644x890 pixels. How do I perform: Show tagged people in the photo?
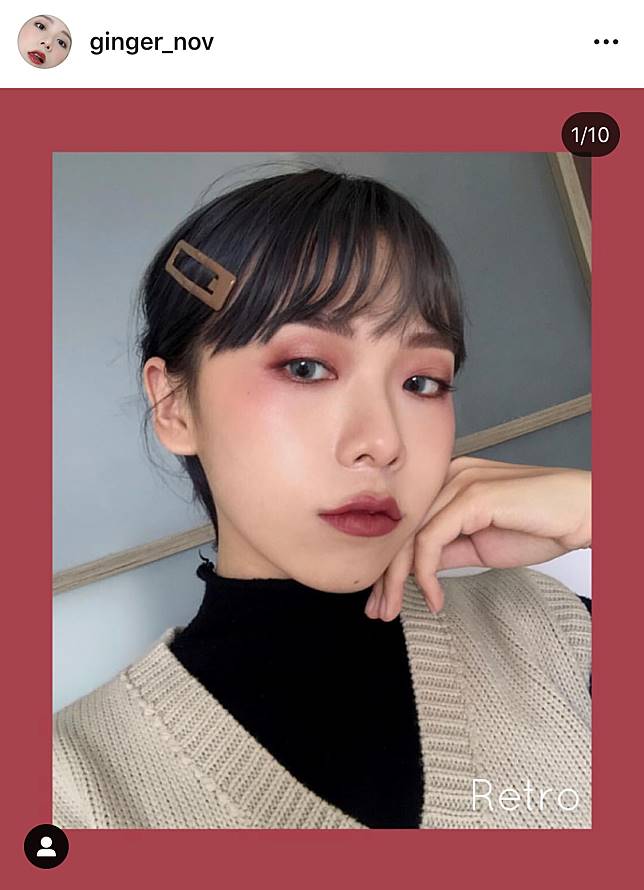[46, 846]
